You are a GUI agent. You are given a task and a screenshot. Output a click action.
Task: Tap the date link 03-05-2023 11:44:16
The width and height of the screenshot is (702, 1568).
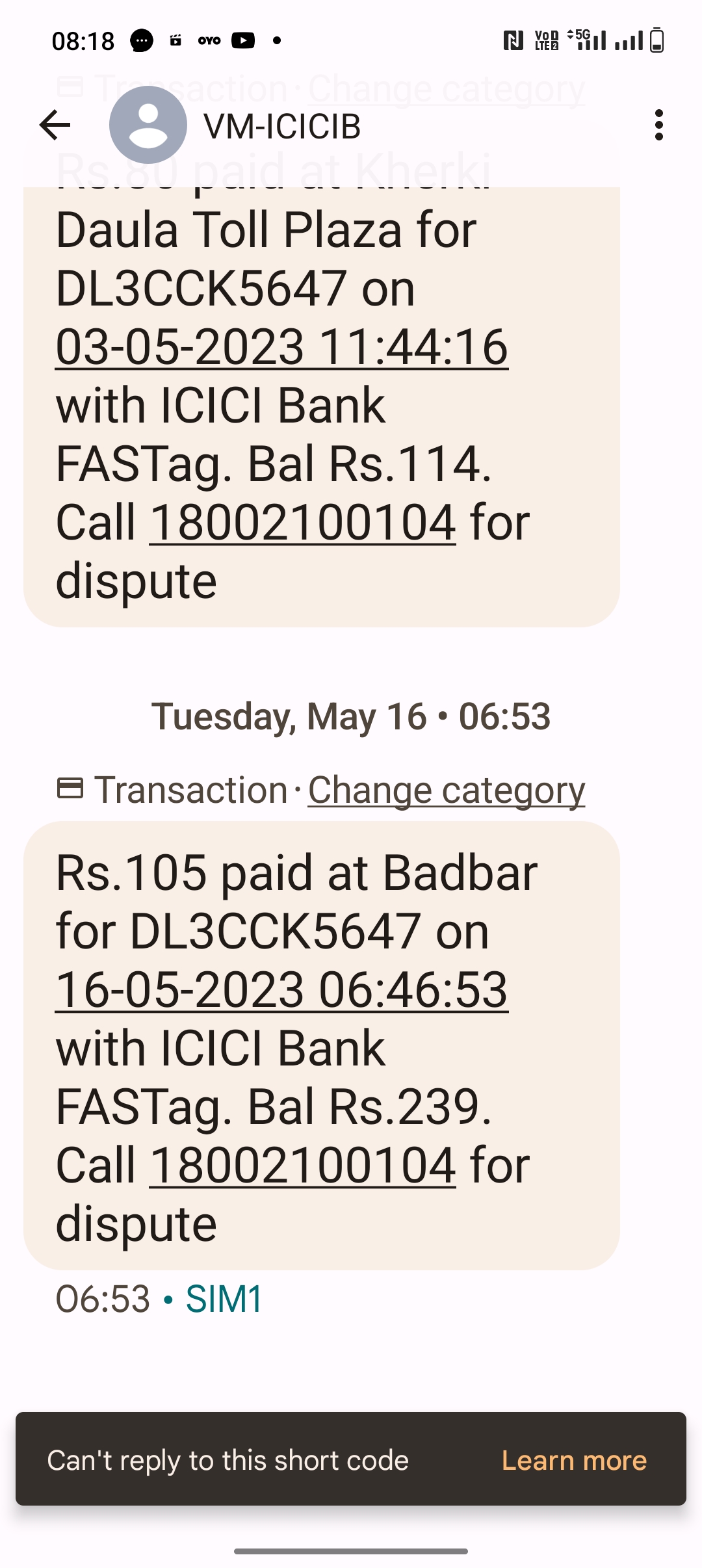[x=281, y=347]
